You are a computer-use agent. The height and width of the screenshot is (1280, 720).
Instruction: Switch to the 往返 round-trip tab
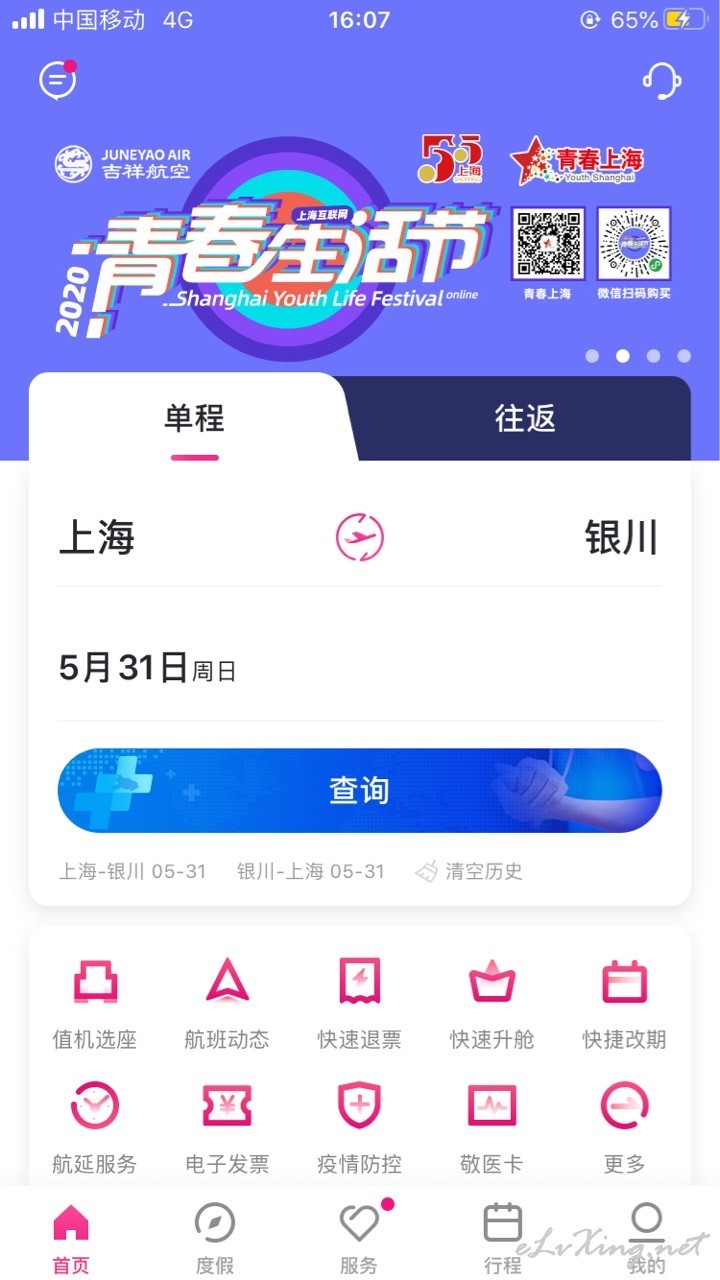click(x=525, y=418)
